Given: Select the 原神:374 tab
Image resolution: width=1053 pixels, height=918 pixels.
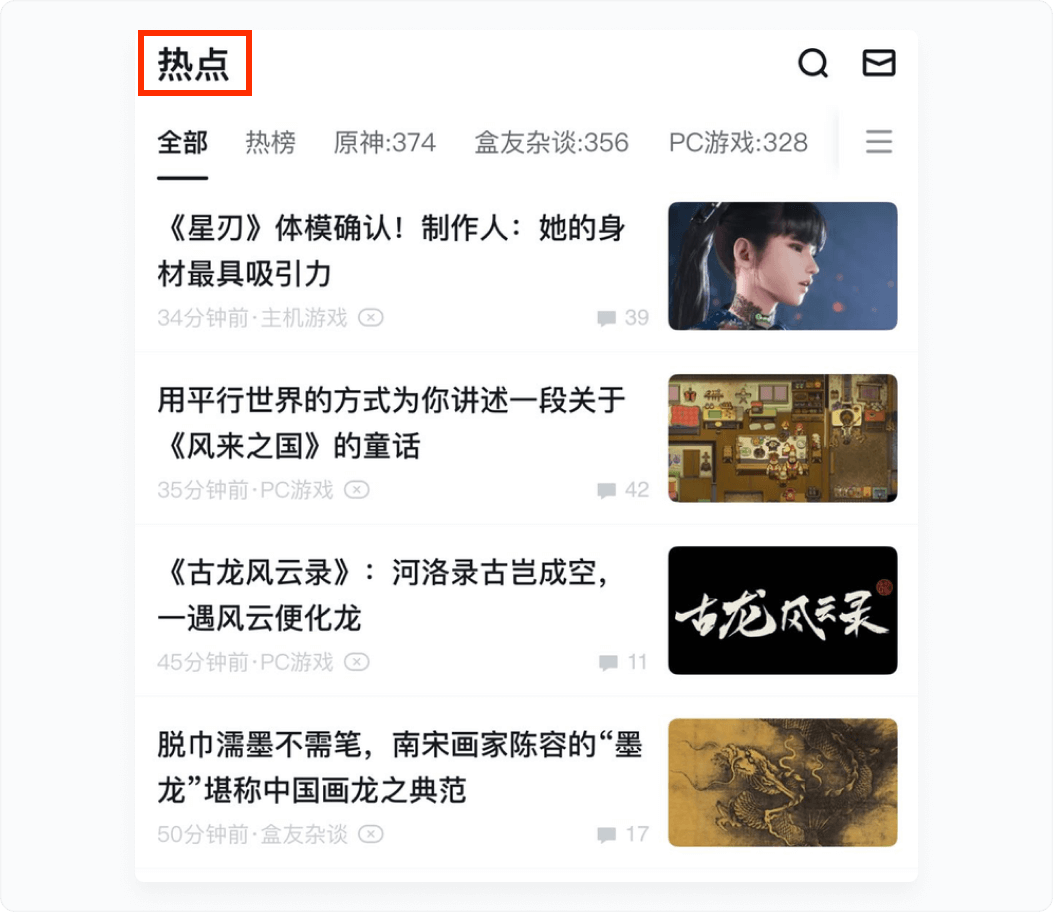Looking at the screenshot, I should (385, 143).
